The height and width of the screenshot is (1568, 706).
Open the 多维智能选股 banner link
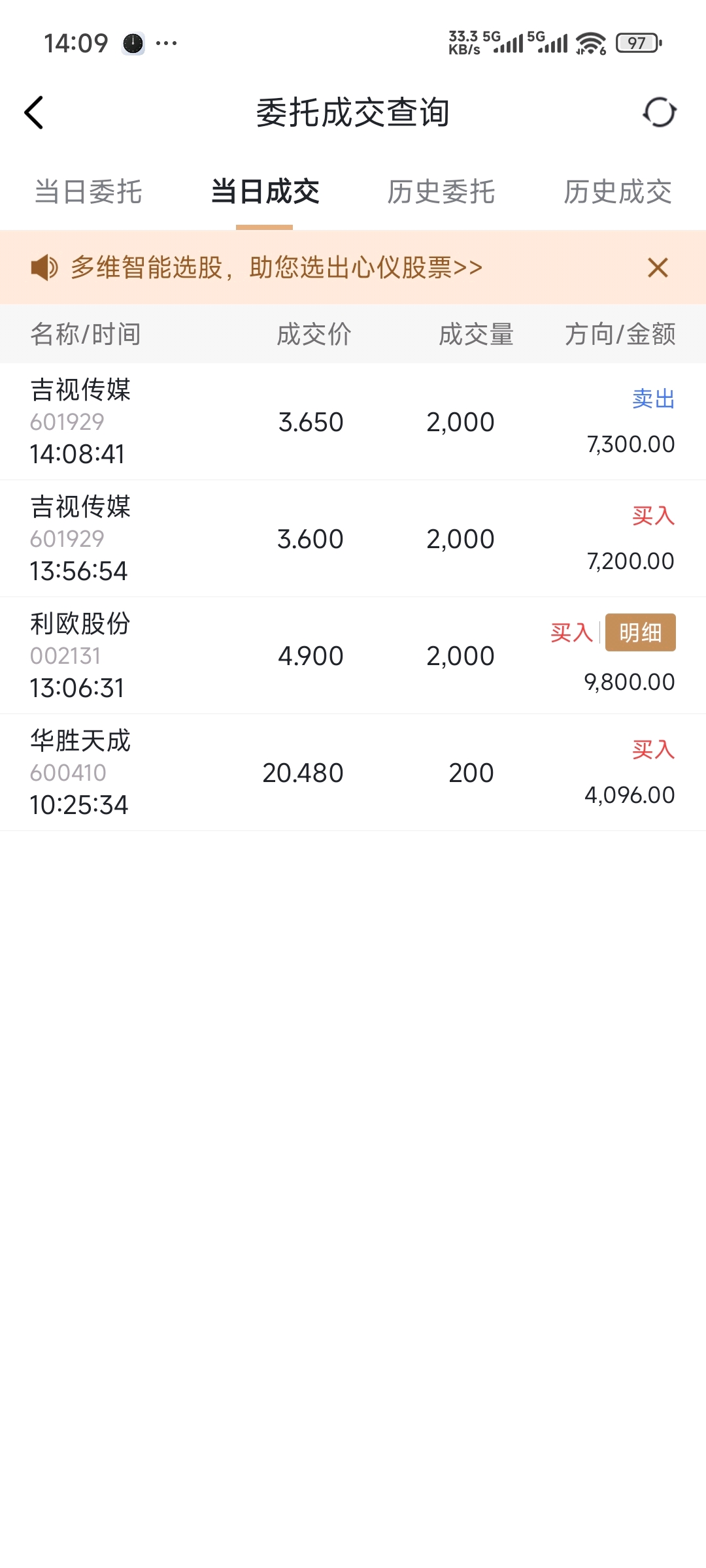(x=277, y=267)
